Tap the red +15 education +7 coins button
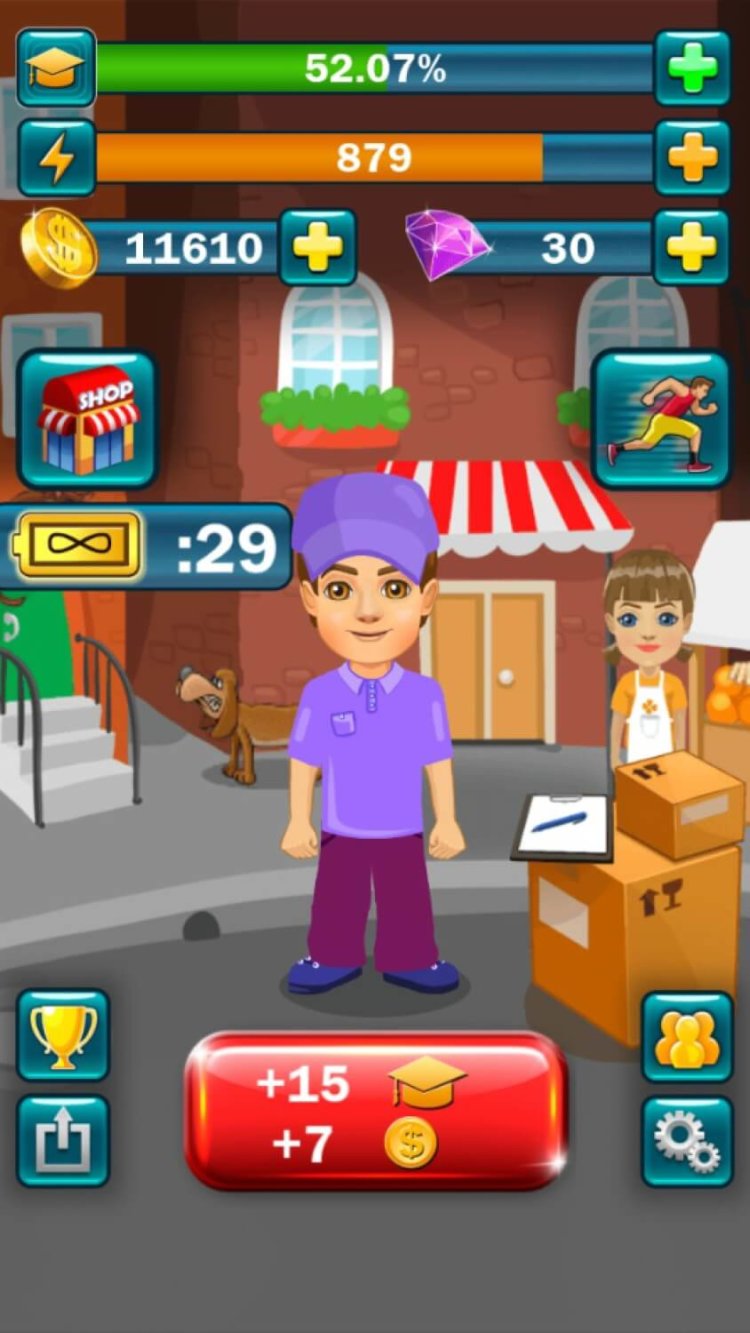Screen dimensions: 750x1333 tap(376, 1111)
